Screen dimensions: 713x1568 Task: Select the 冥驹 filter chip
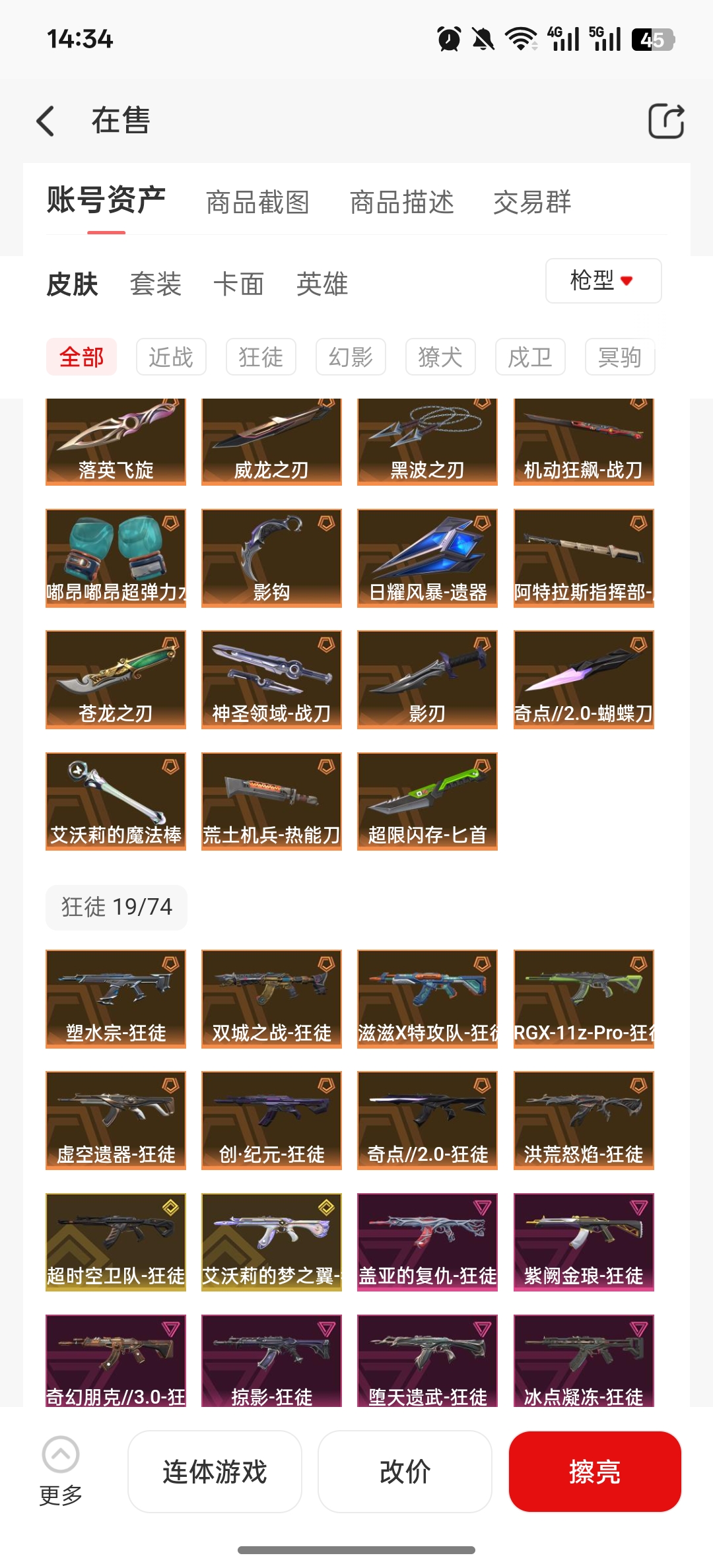[x=619, y=357]
